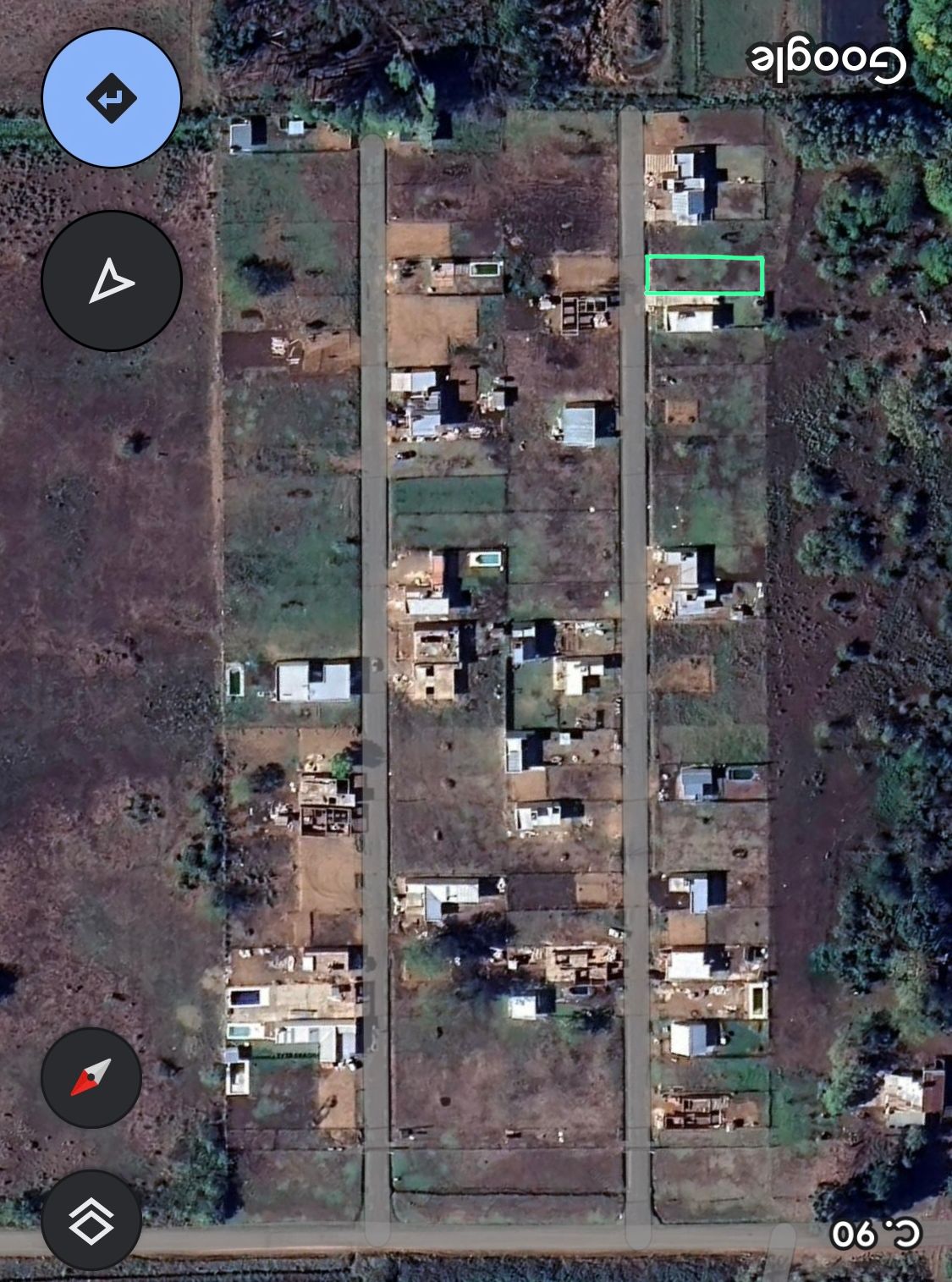The height and width of the screenshot is (1282, 952).
Task: Toggle north-up orientation via the compass
Action: [93, 1079]
